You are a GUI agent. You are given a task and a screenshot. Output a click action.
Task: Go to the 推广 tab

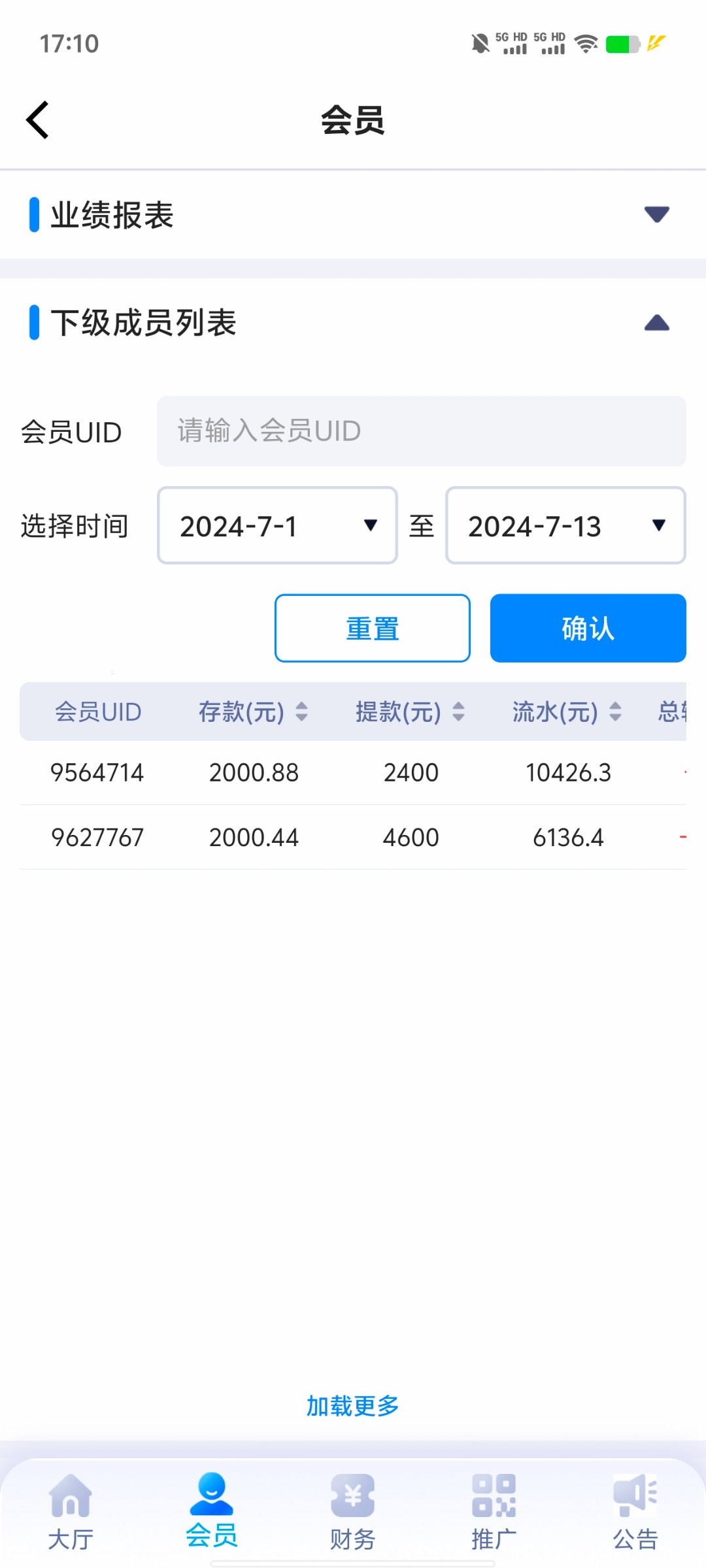click(494, 1512)
